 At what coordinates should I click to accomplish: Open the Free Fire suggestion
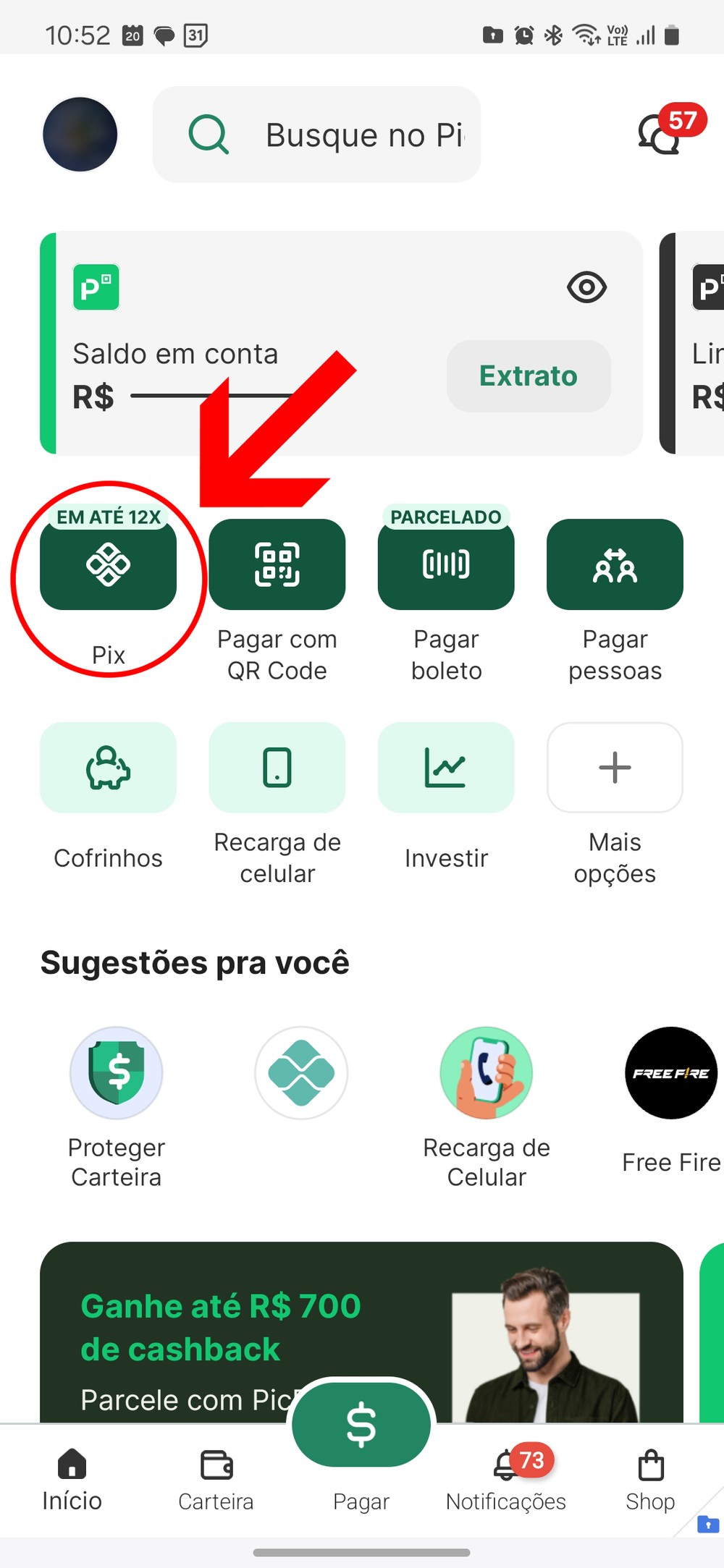[x=671, y=1073]
